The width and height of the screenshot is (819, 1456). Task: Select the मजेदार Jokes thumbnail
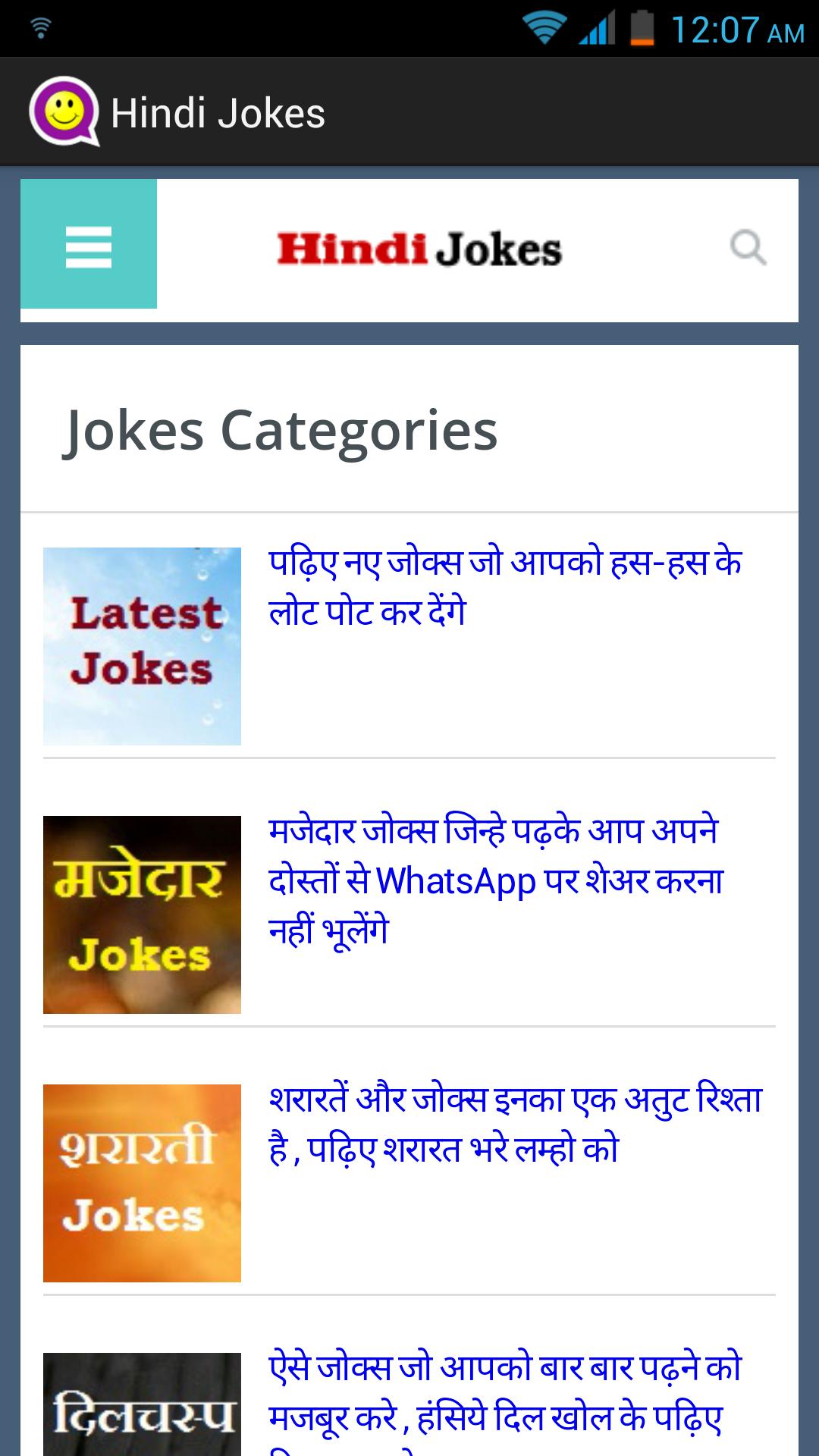click(x=142, y=915)
